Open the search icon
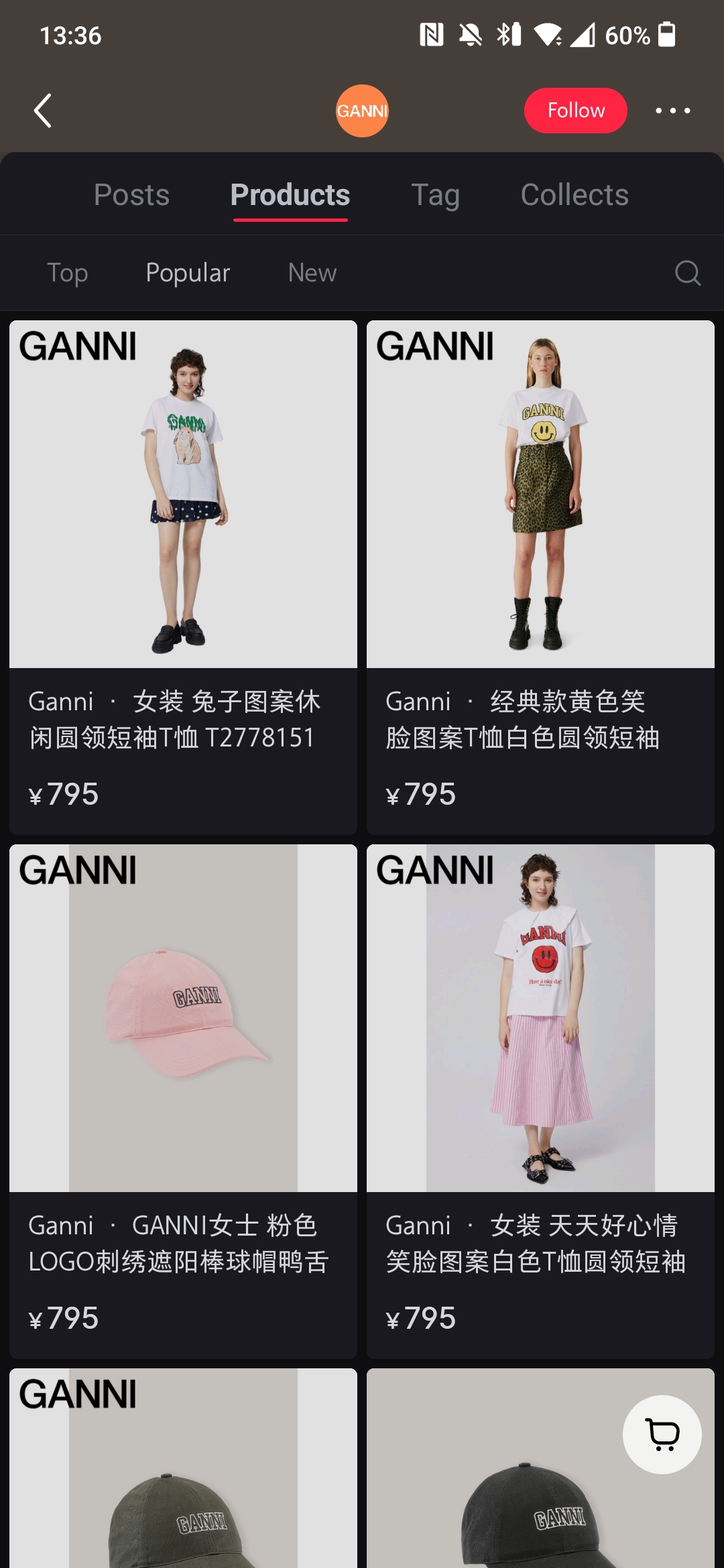 tap(688, 273)
